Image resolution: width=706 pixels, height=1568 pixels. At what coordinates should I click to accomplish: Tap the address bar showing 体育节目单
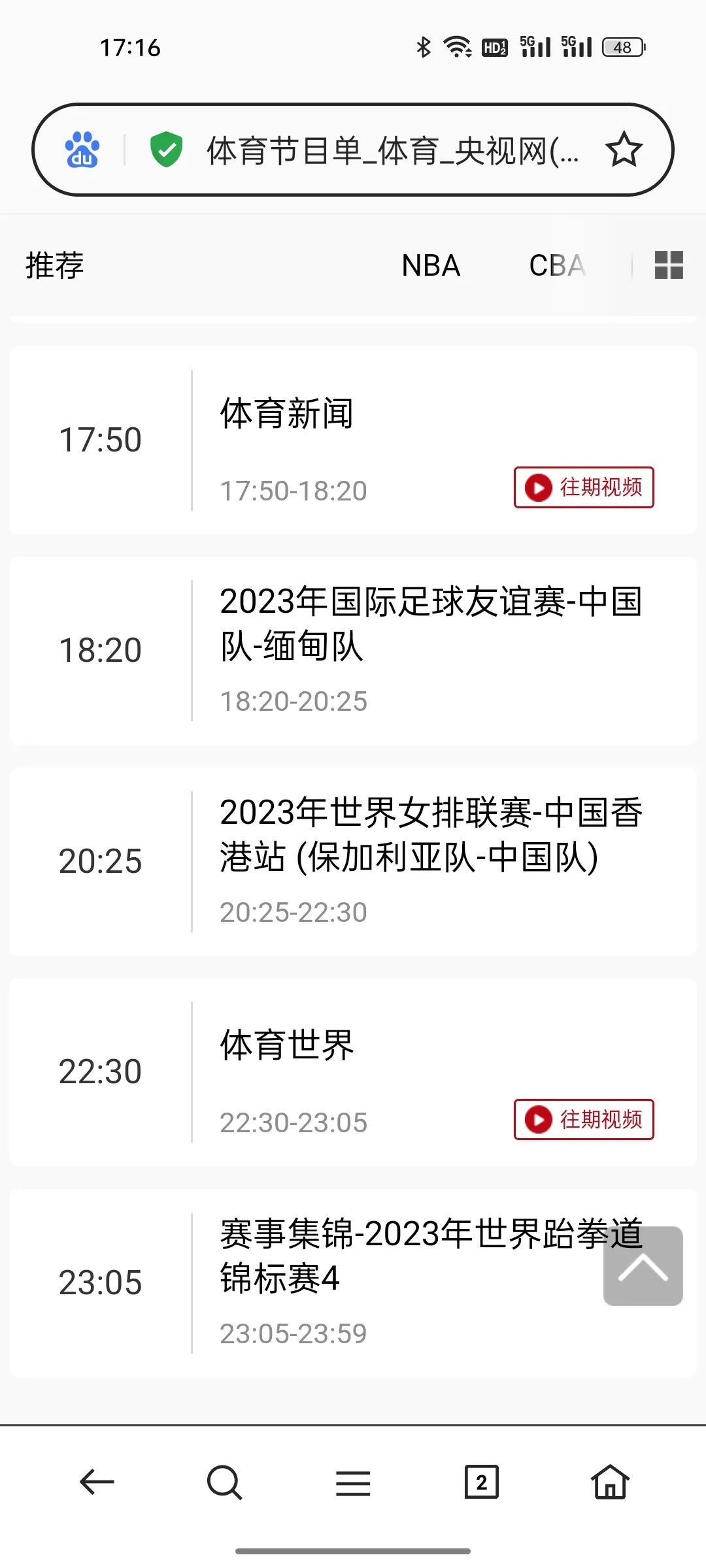(x=392, y=150)
